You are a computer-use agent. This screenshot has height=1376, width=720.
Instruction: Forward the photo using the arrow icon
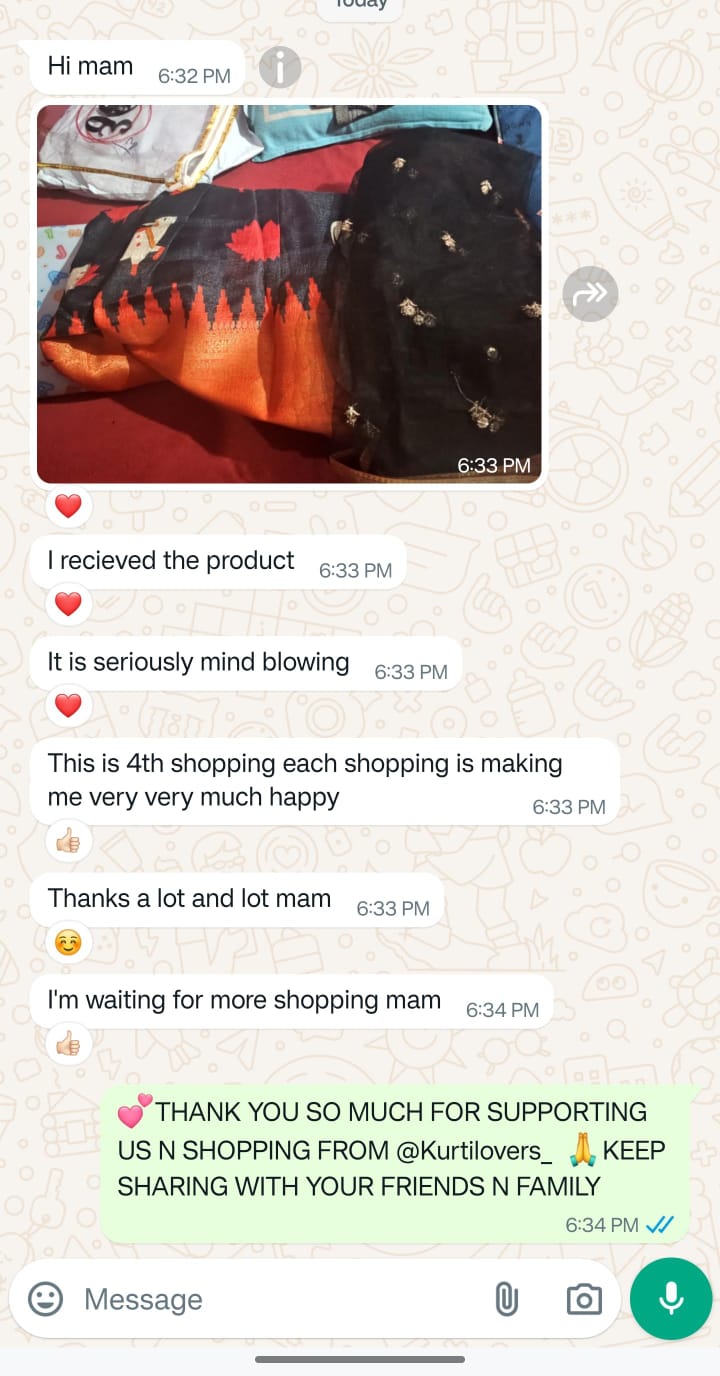[590, 293]
